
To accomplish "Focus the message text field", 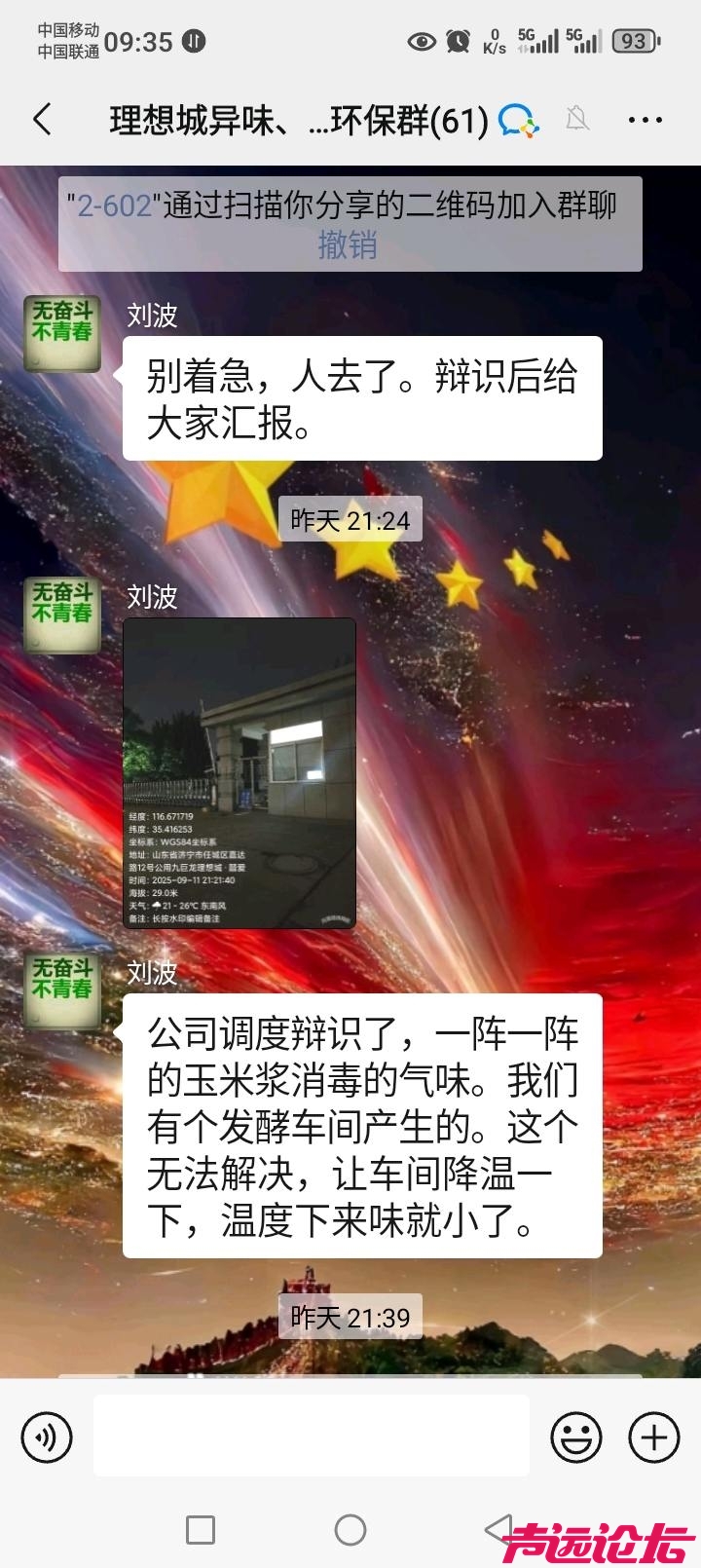I will pyautogui.click(x=312, y=1436).
